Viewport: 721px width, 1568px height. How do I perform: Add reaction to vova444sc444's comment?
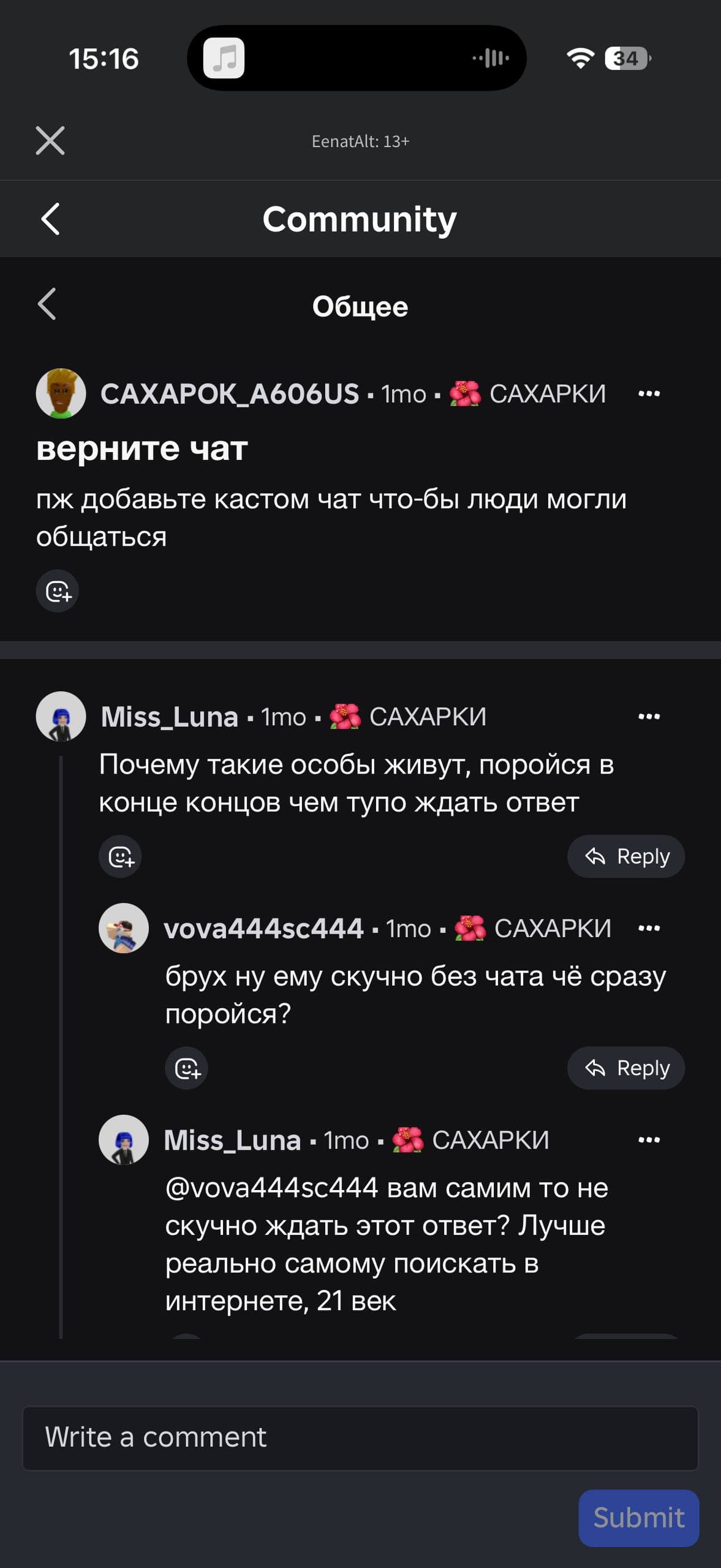(187, 1068)
